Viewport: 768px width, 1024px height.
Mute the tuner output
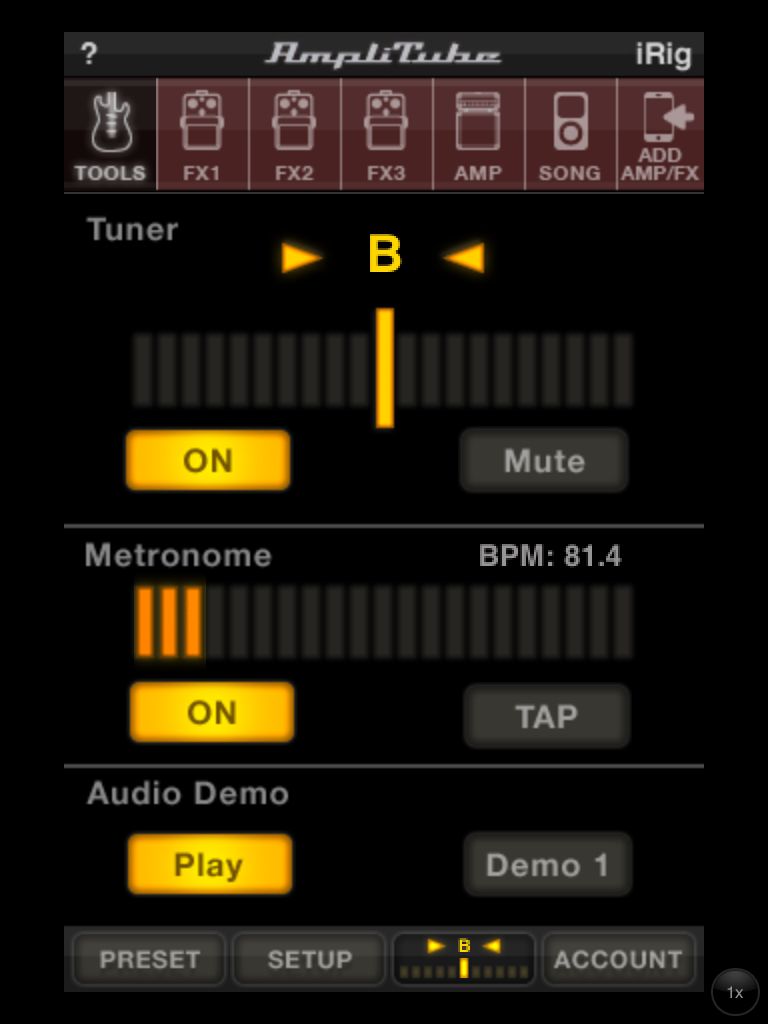point(544,460)
